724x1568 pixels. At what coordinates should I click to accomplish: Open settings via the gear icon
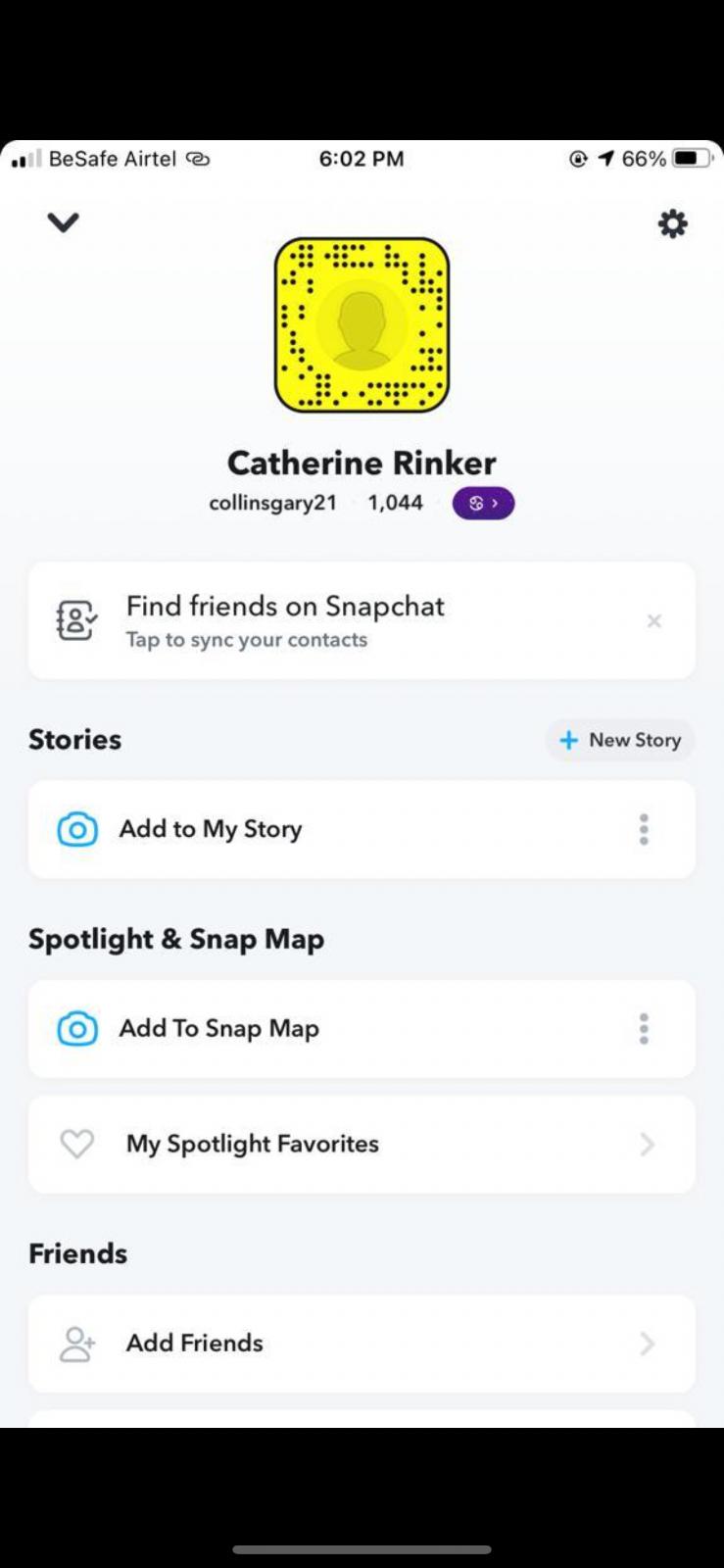672,224
